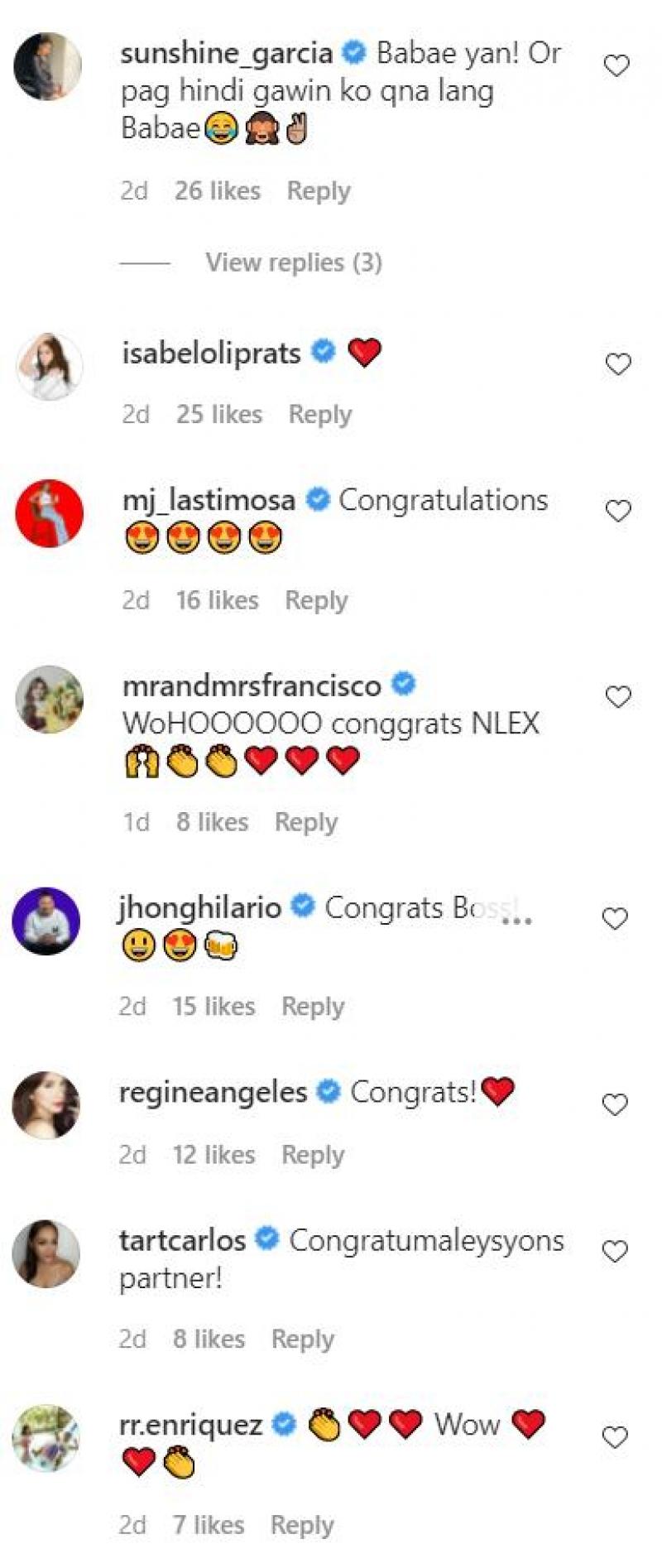662x1568 pixels.
Task: Reply to regineangeles' comment
Action: (x=313, y=1155)
